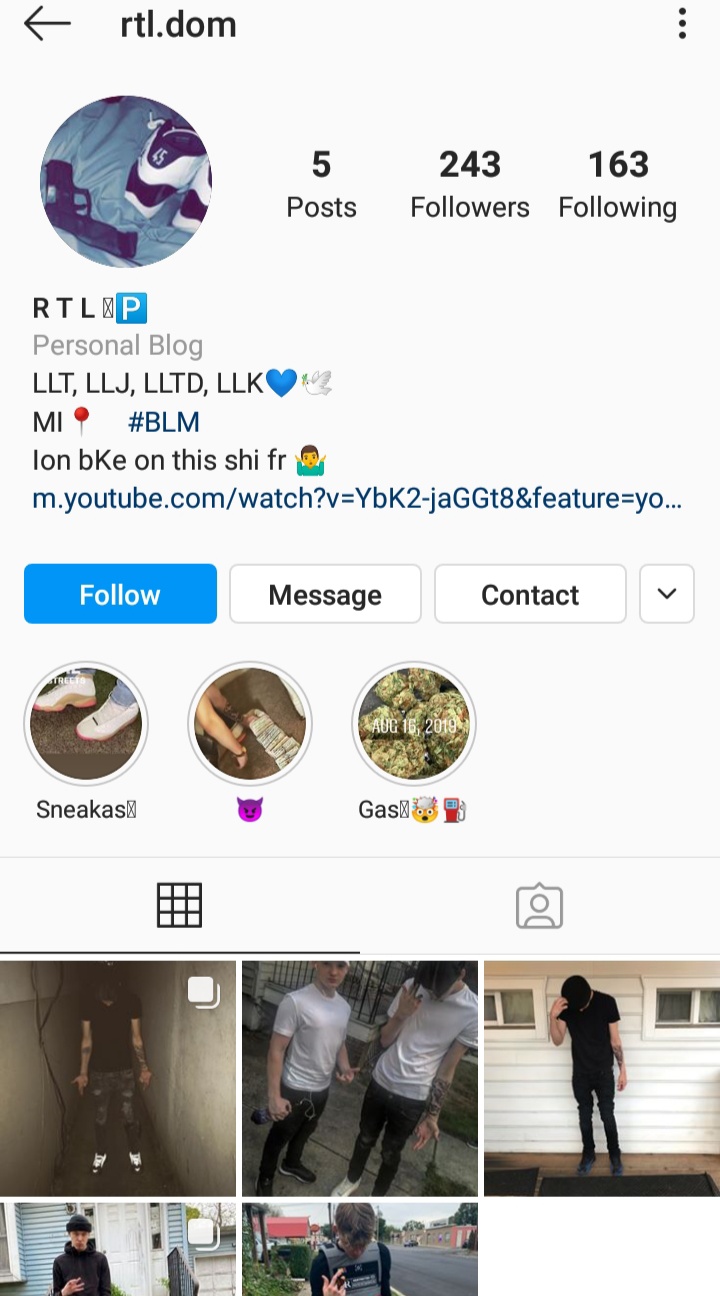Screen dimensions: 720x1296
Task: View the 243 followers list
Action: 470,184
